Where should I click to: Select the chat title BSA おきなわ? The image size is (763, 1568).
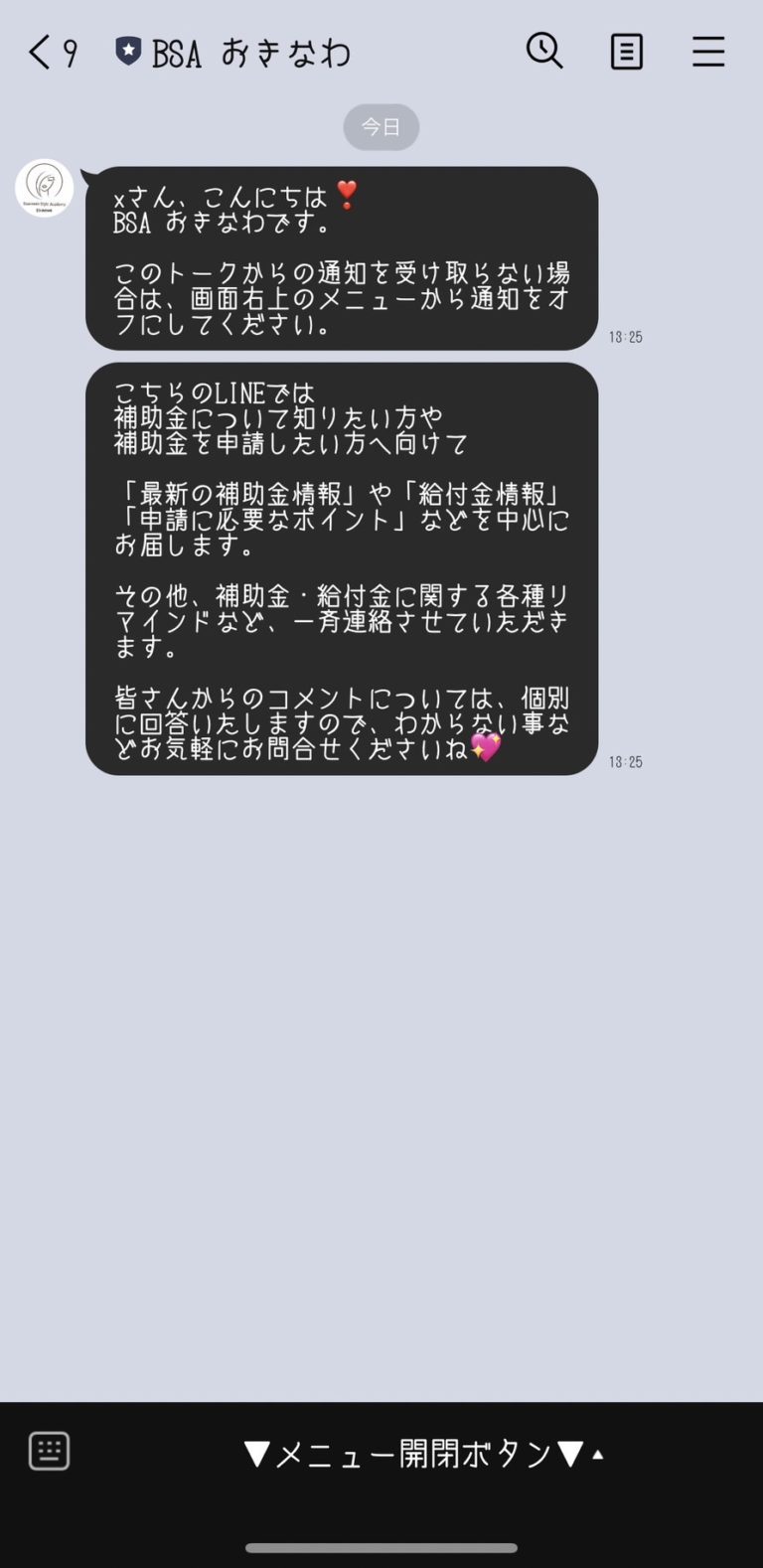pos(253,52)
